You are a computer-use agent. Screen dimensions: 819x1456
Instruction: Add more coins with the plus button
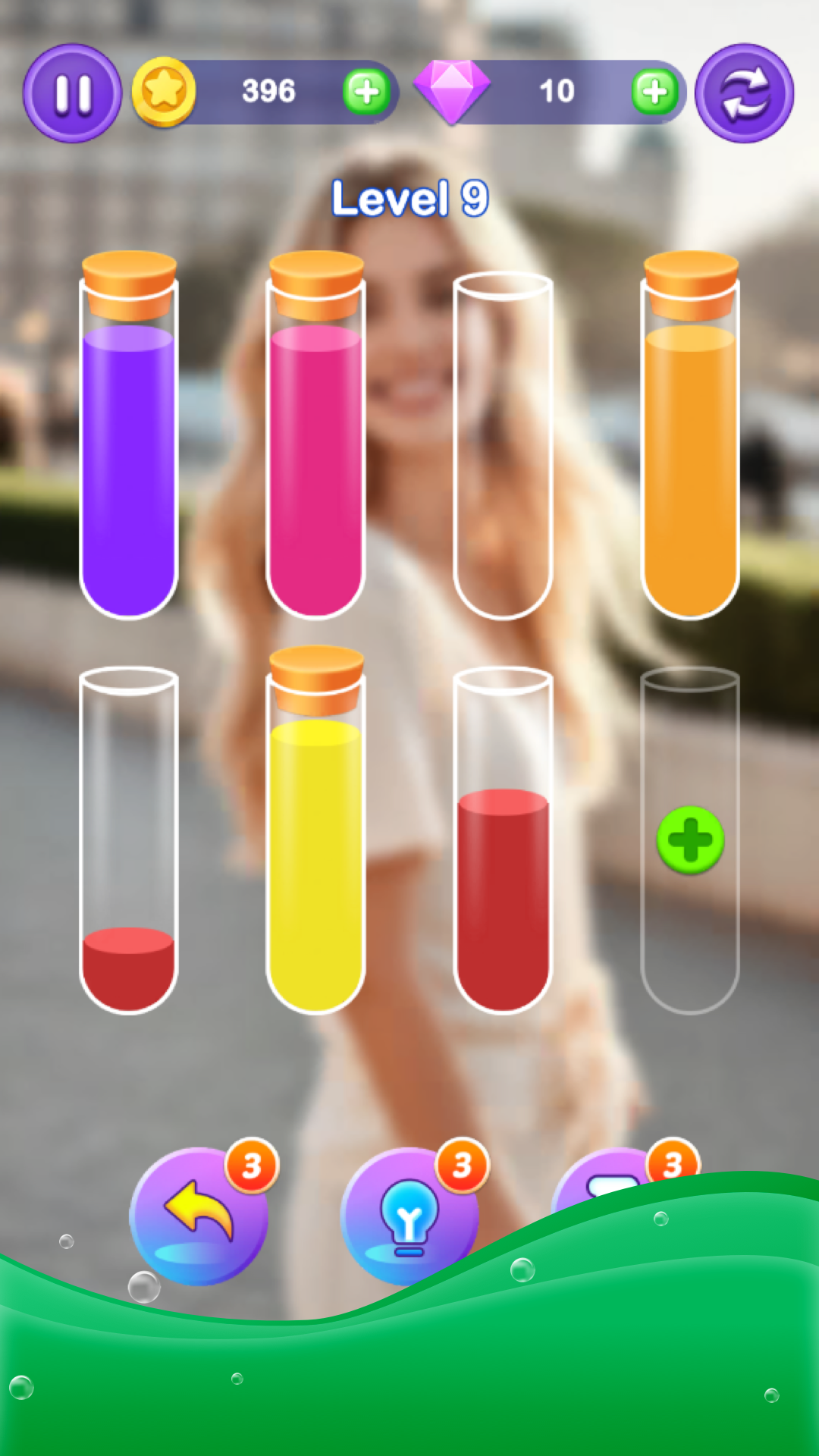tap(366, 92)
